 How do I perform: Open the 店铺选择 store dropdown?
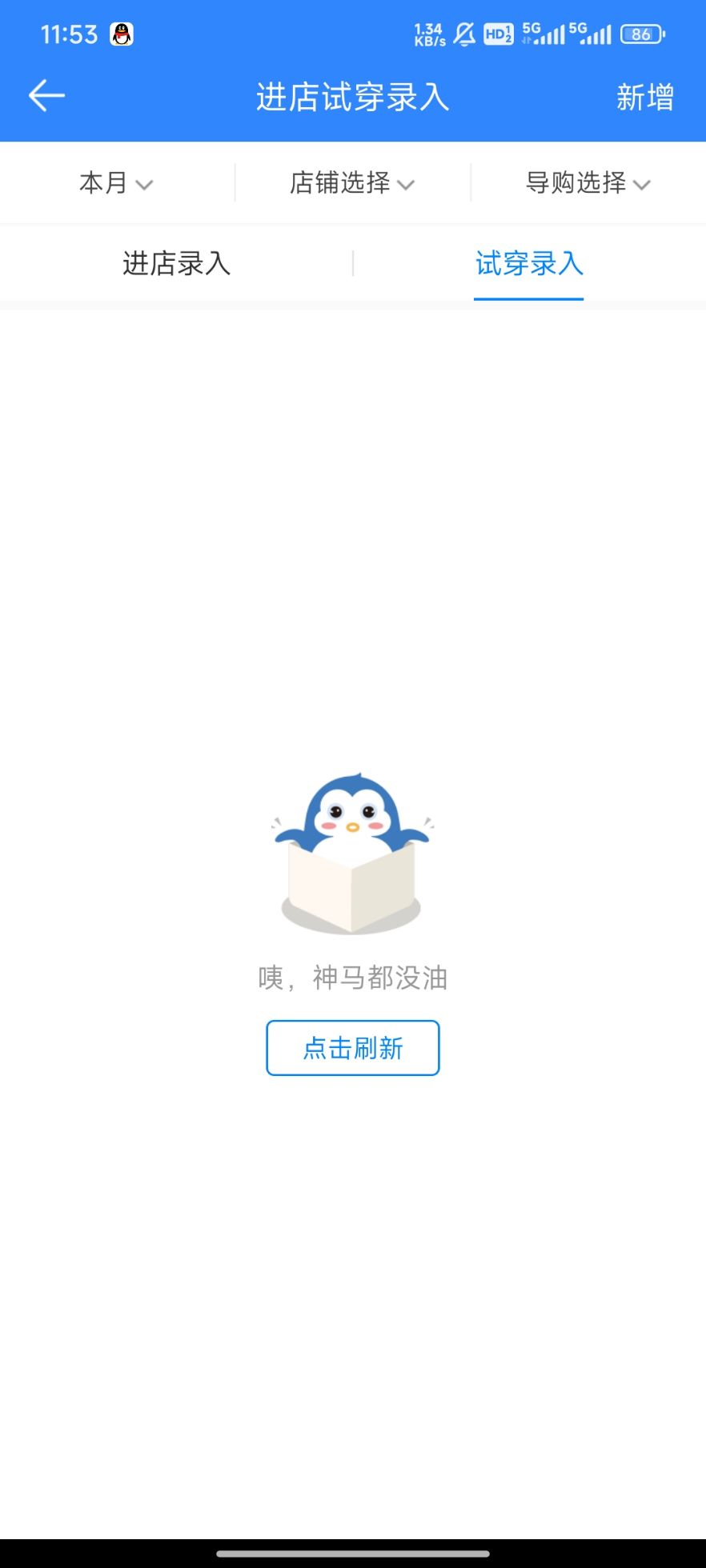(x=352, y=183)
